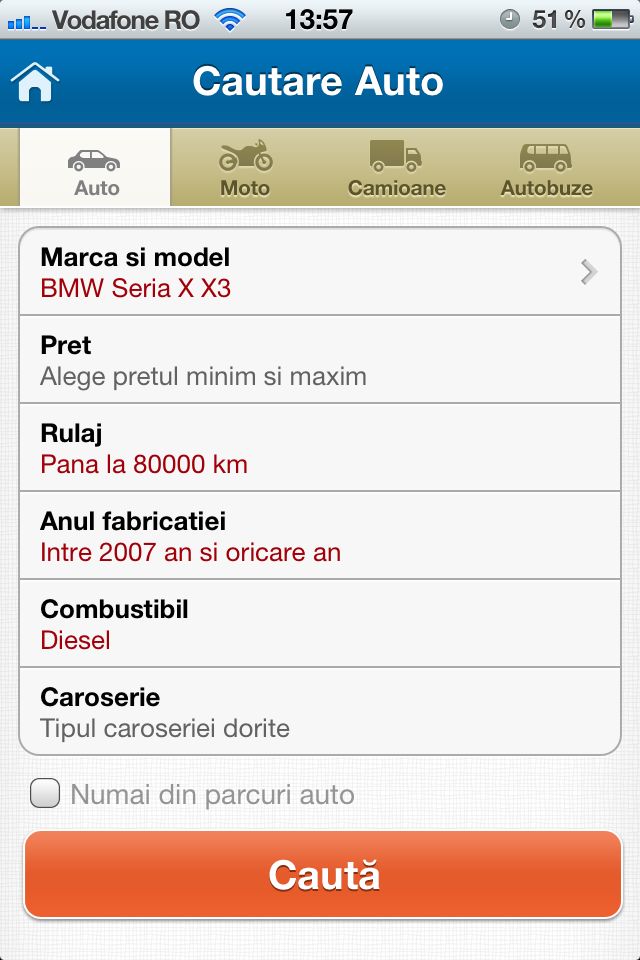Choose the Pret minimum and maximum
Screen dimensions: 640x960
point(320,360)
